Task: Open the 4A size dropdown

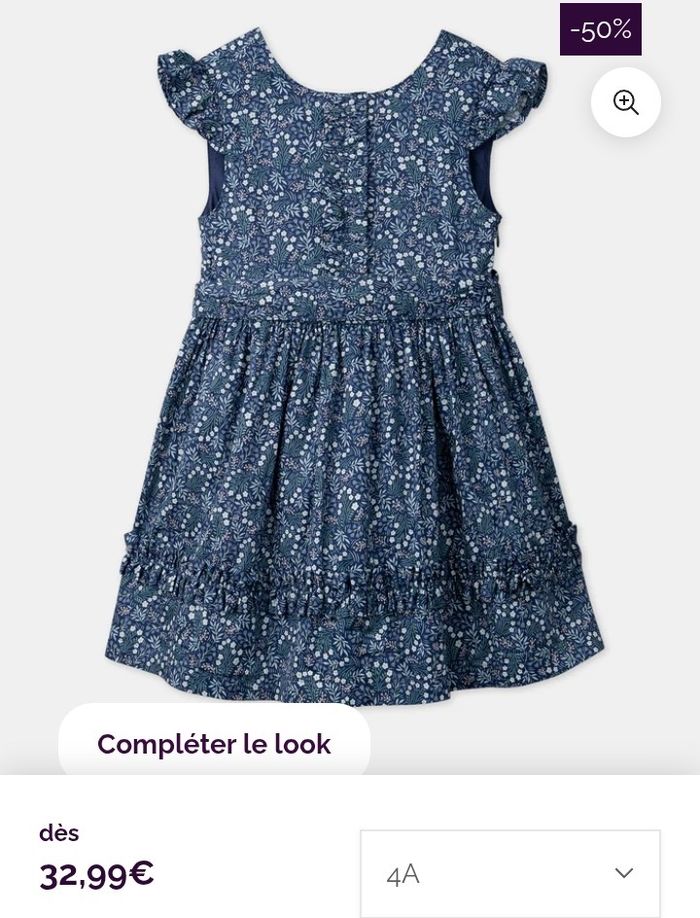Action: click(510, 873)
